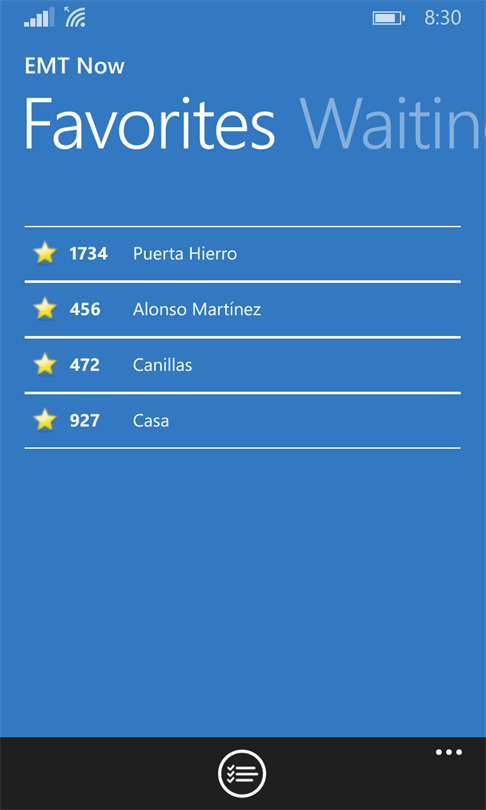The image size is (486, 810).
Task: Open favorite stop 456 Alonso Martínez
Action: (x=242, y=309)
